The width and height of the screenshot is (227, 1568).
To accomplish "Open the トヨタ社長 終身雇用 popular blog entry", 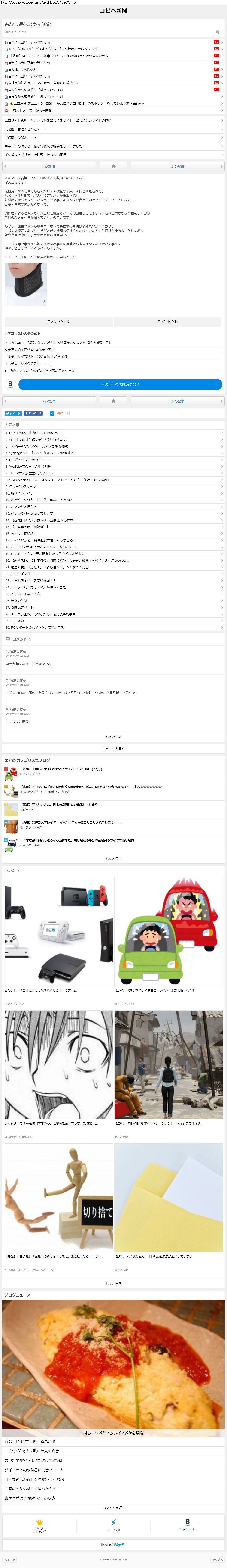I will click(x=91, y=787).
